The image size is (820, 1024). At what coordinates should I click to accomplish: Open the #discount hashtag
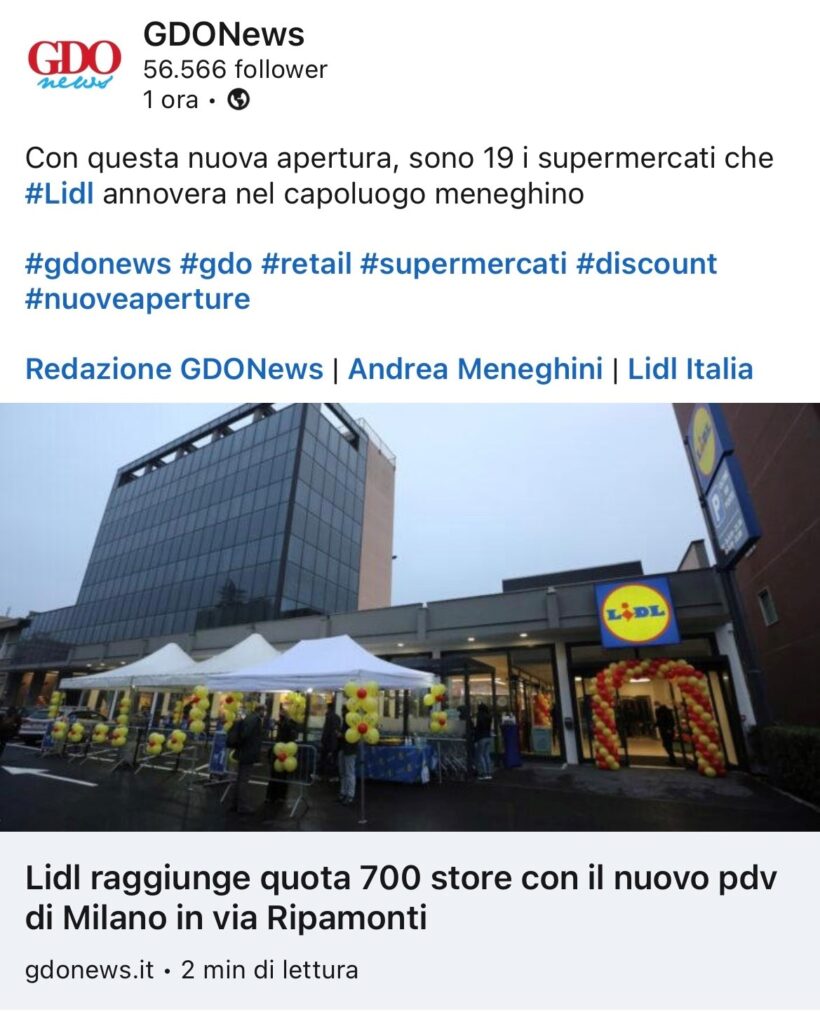click(x=646, y=264)
